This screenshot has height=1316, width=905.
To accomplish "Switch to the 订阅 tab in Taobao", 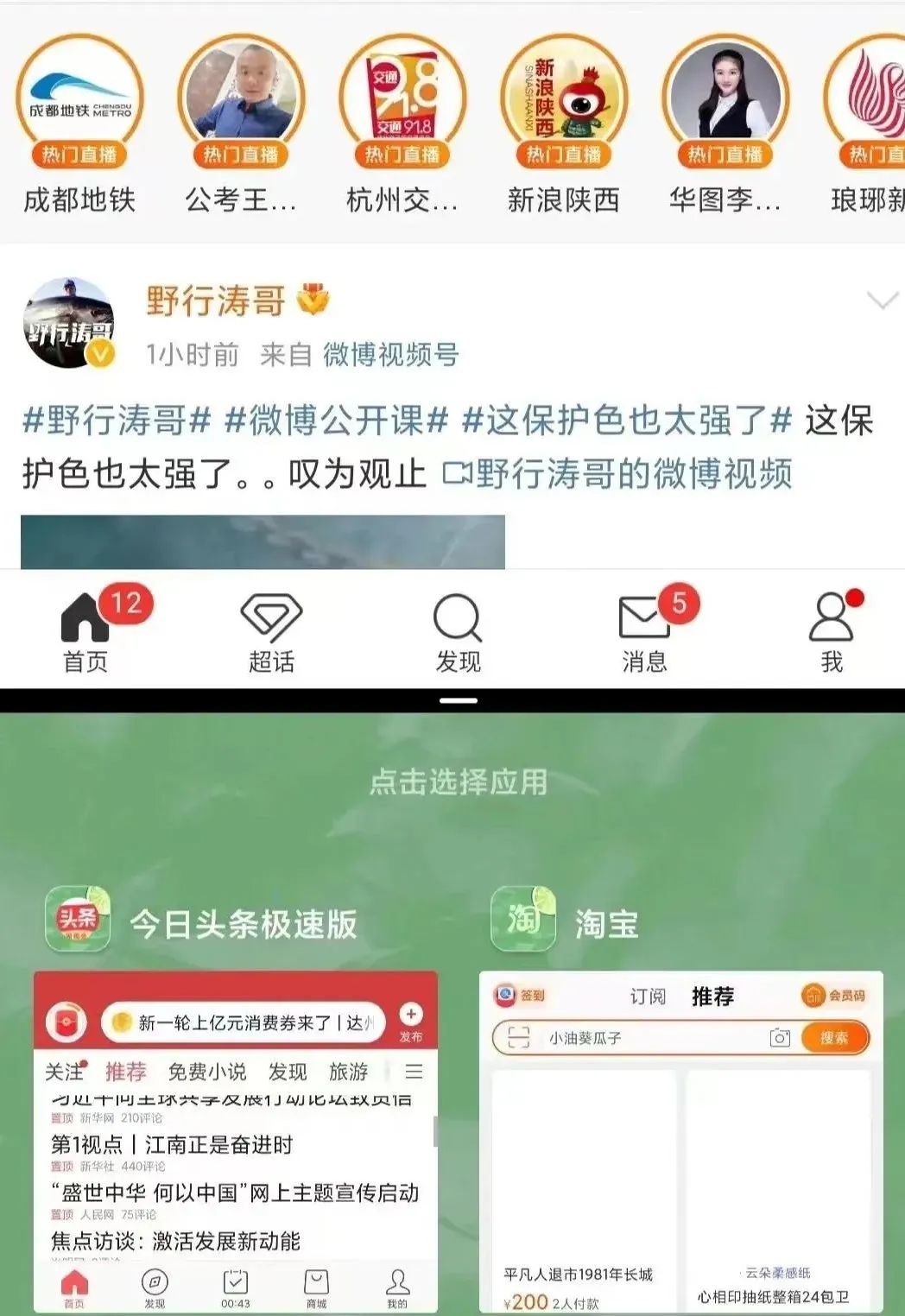I will pyautogui.click(x=647, y=996).
